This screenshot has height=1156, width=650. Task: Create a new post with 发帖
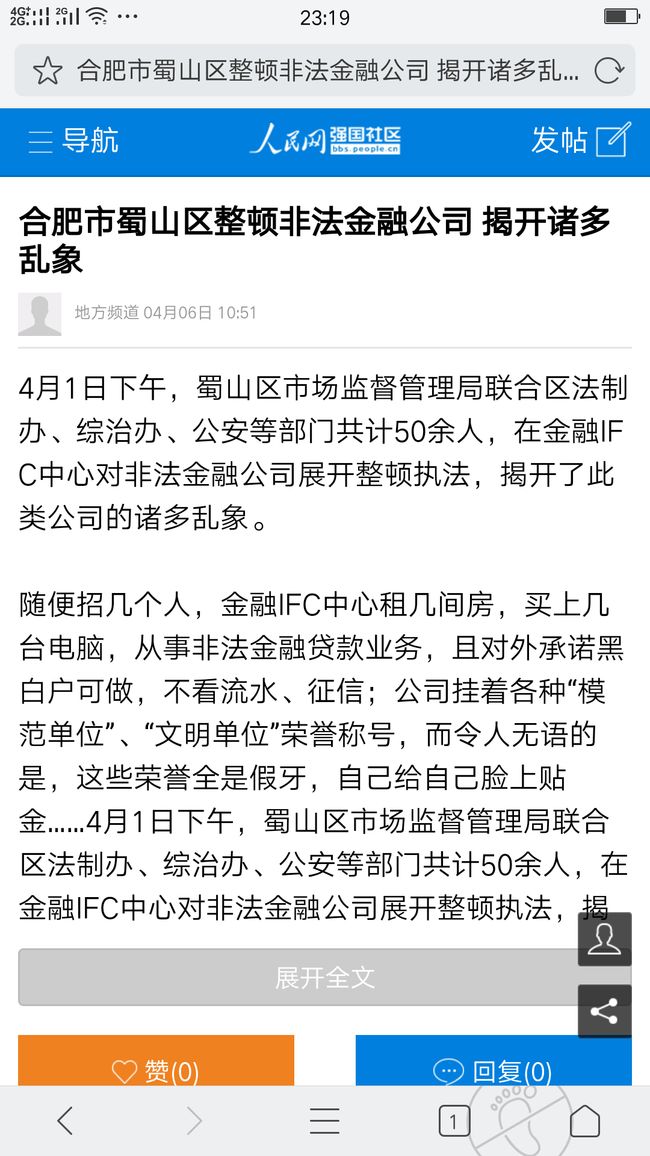click(x=581, y=139)
